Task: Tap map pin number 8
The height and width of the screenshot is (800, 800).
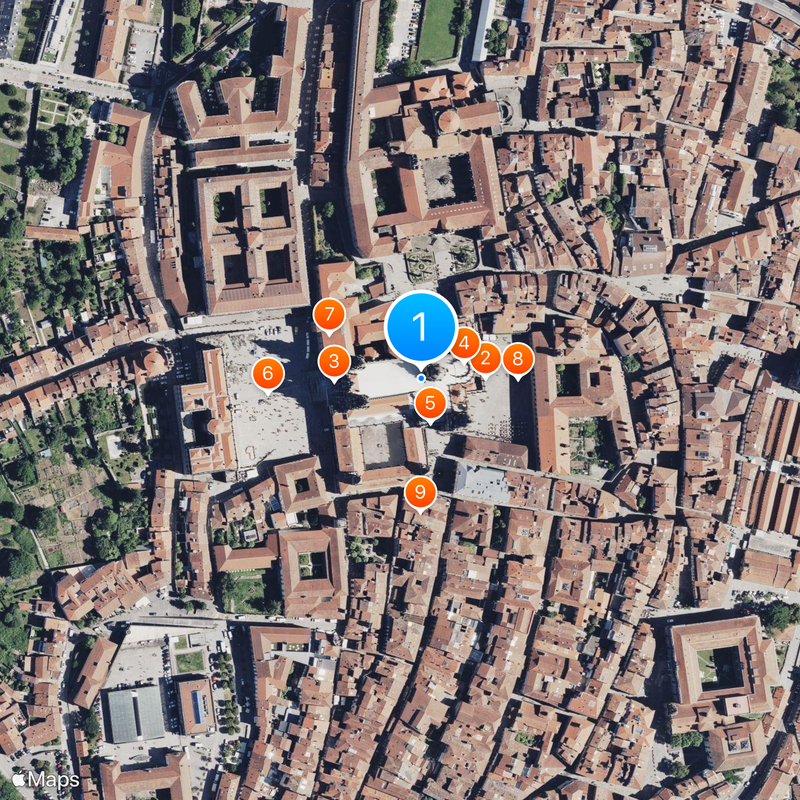Action: (x=517, y=358)
